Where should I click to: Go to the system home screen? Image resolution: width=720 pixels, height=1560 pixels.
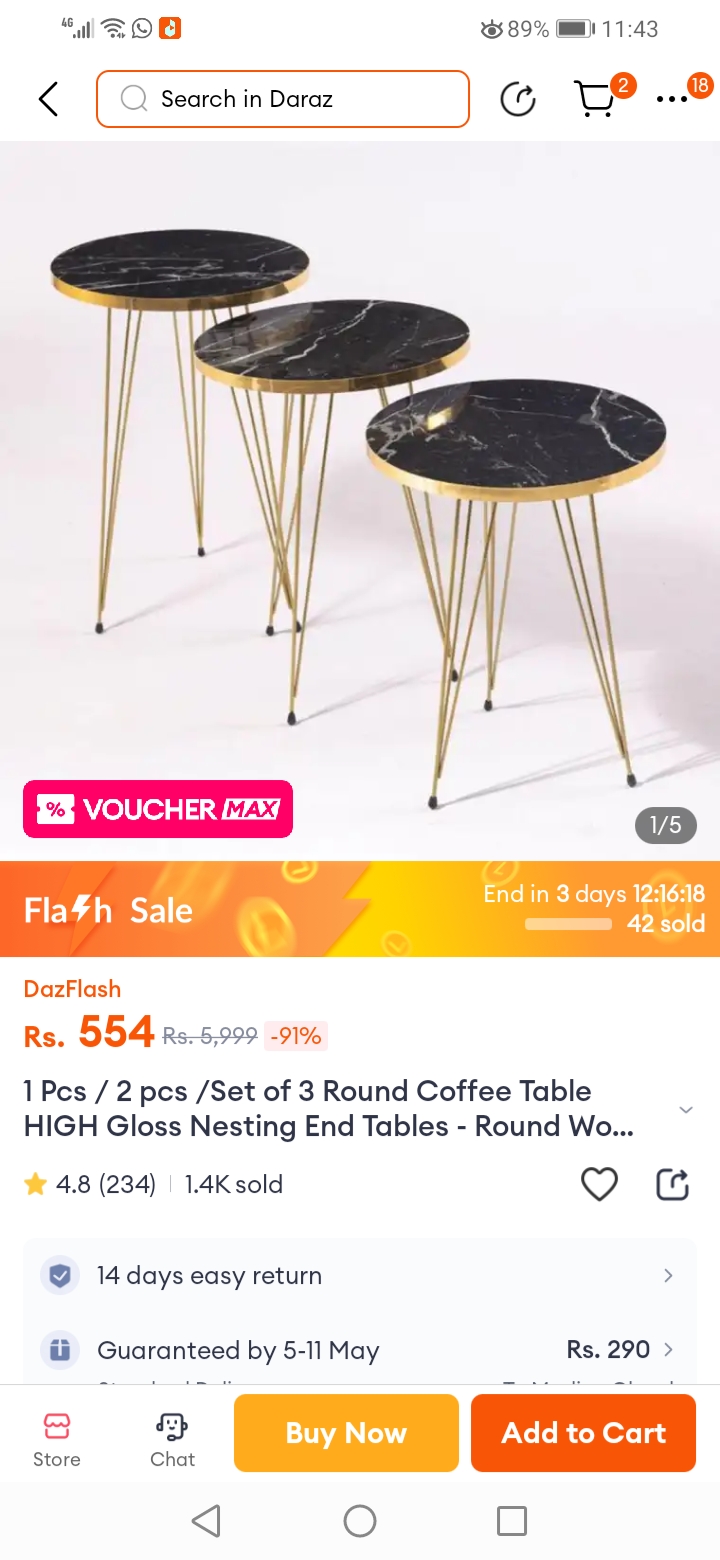tap(360, 1521)
